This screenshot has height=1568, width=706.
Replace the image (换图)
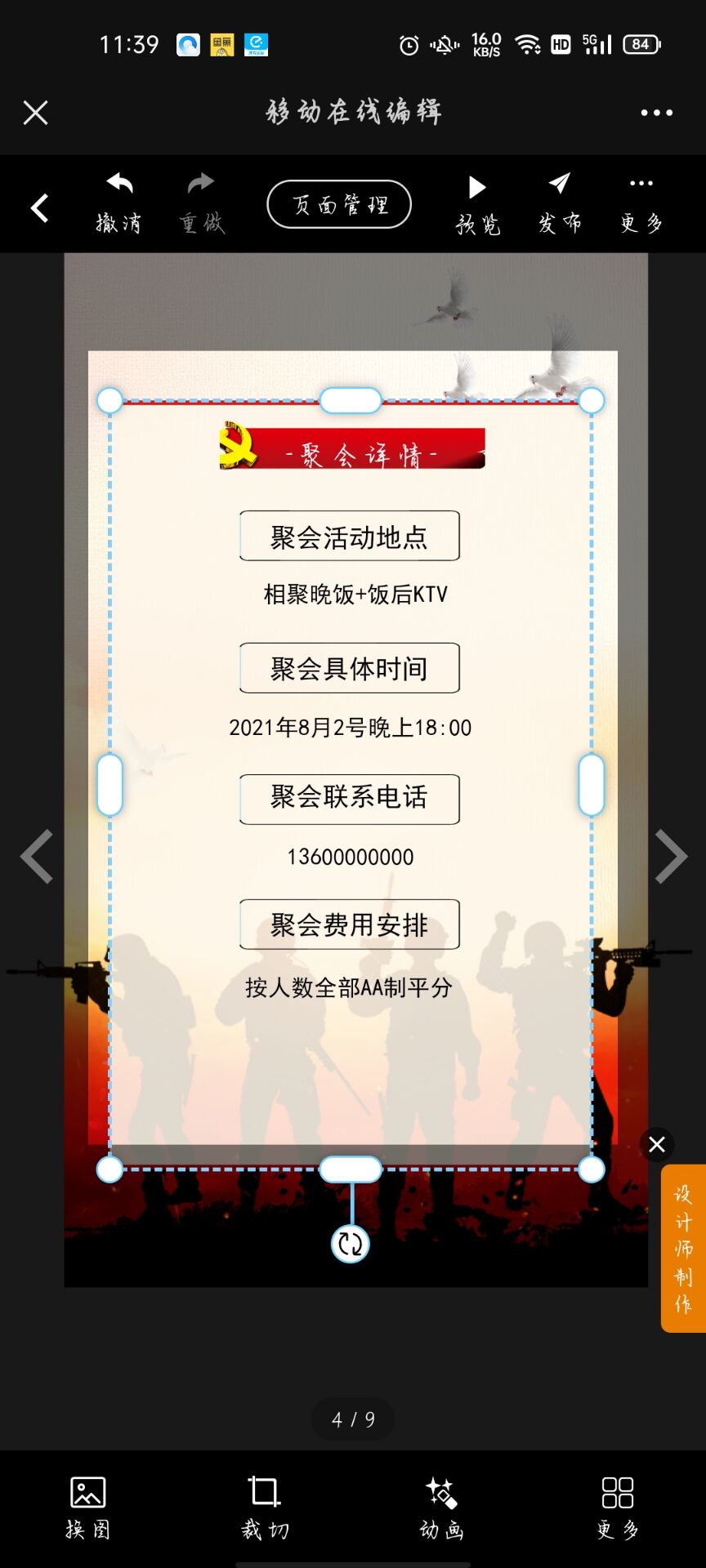[x=87, y=1508]
